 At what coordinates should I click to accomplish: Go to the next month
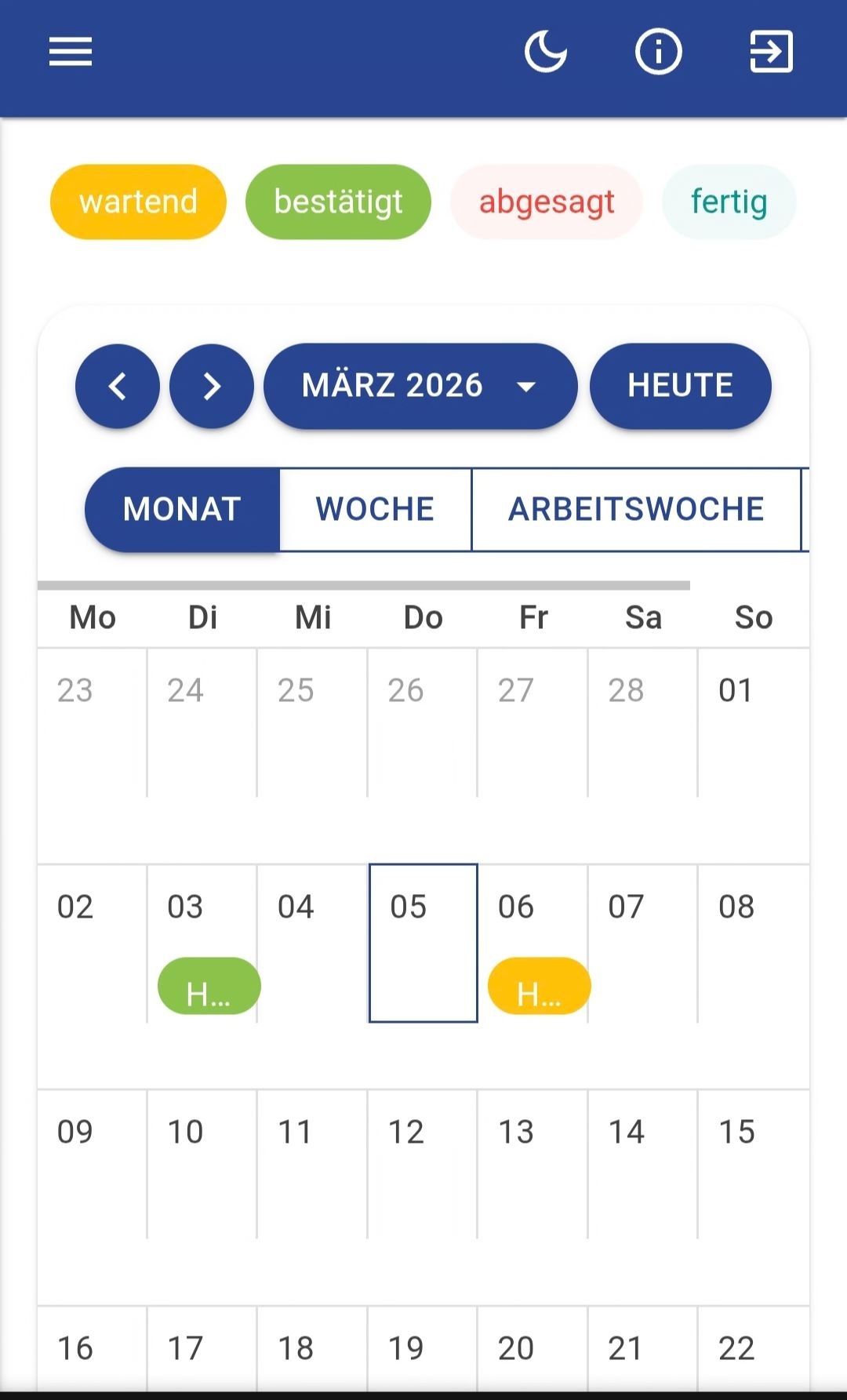point(212,386)
